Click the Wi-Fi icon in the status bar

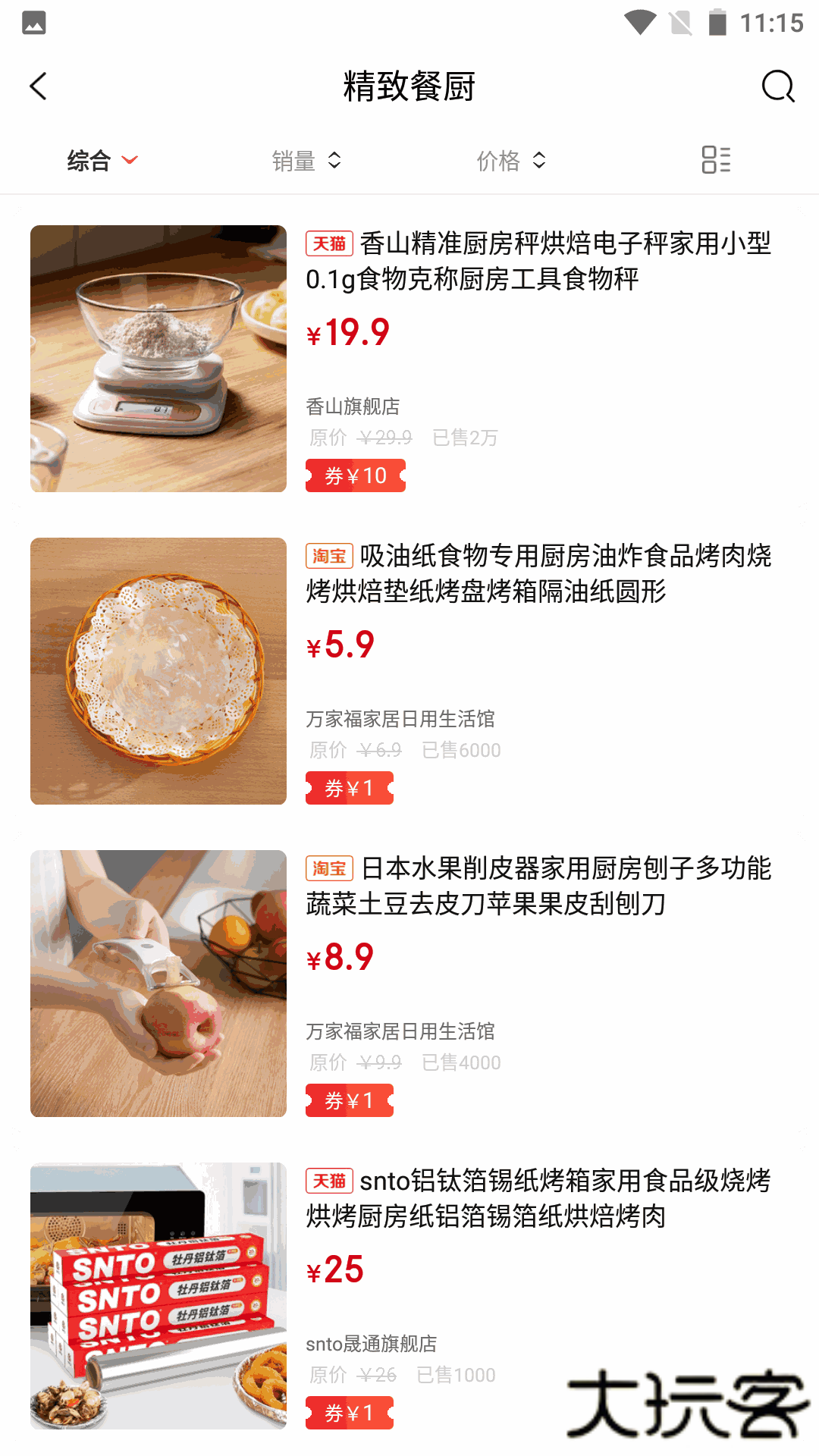point(639,23)
